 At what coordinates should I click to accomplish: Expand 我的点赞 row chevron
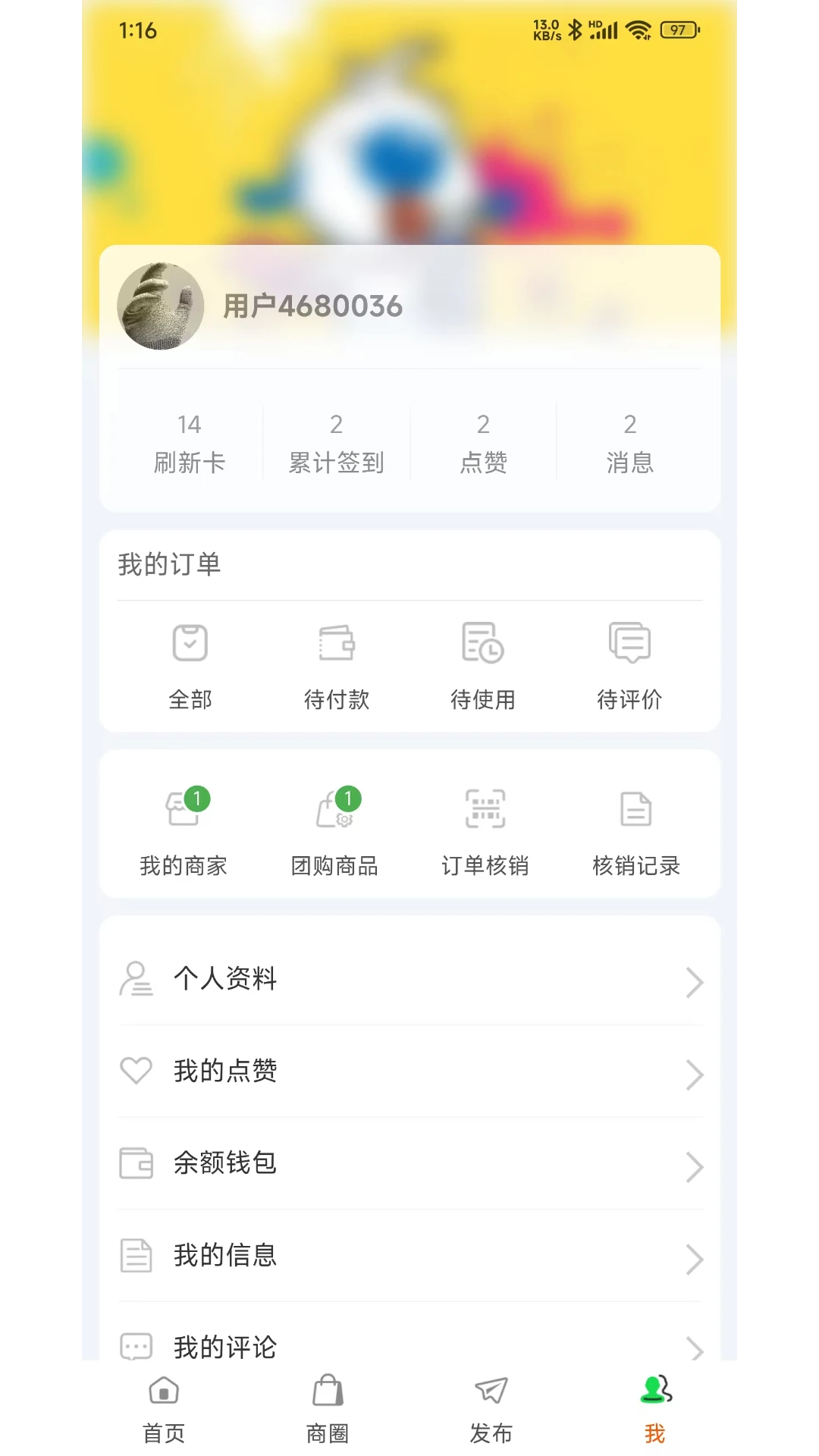click(x=695, y=1074)
